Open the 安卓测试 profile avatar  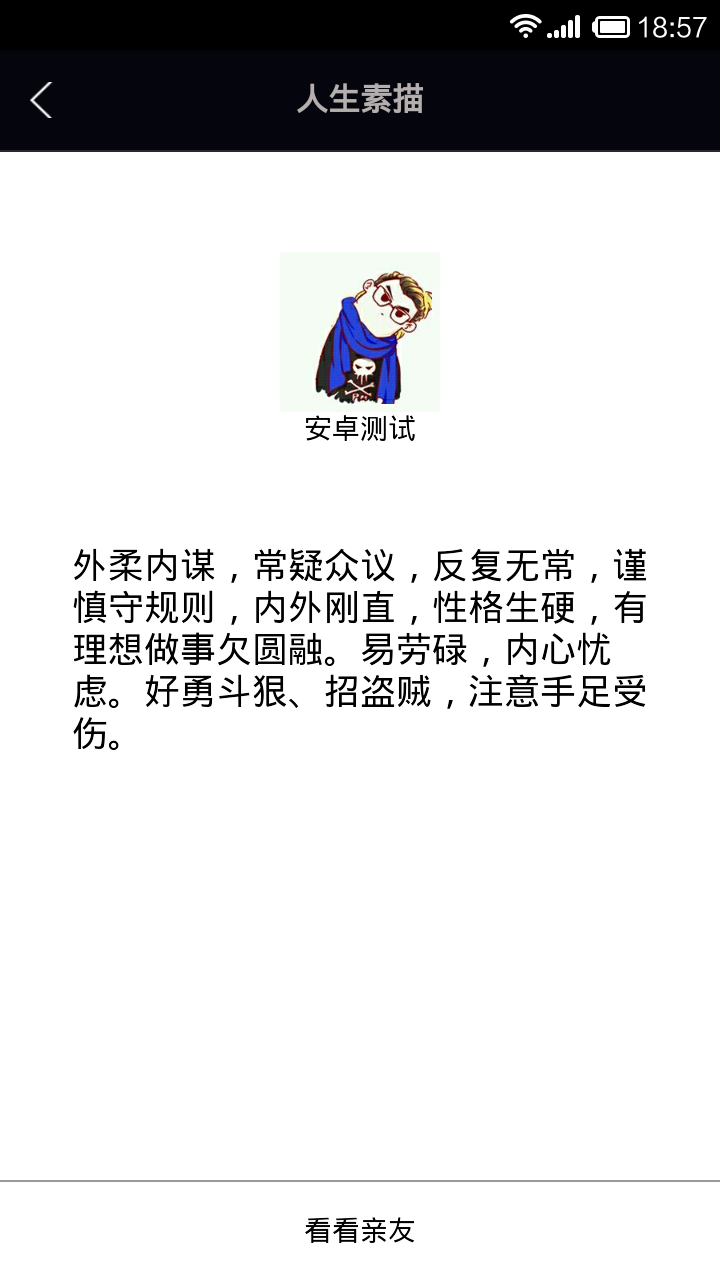pos(360,332)
